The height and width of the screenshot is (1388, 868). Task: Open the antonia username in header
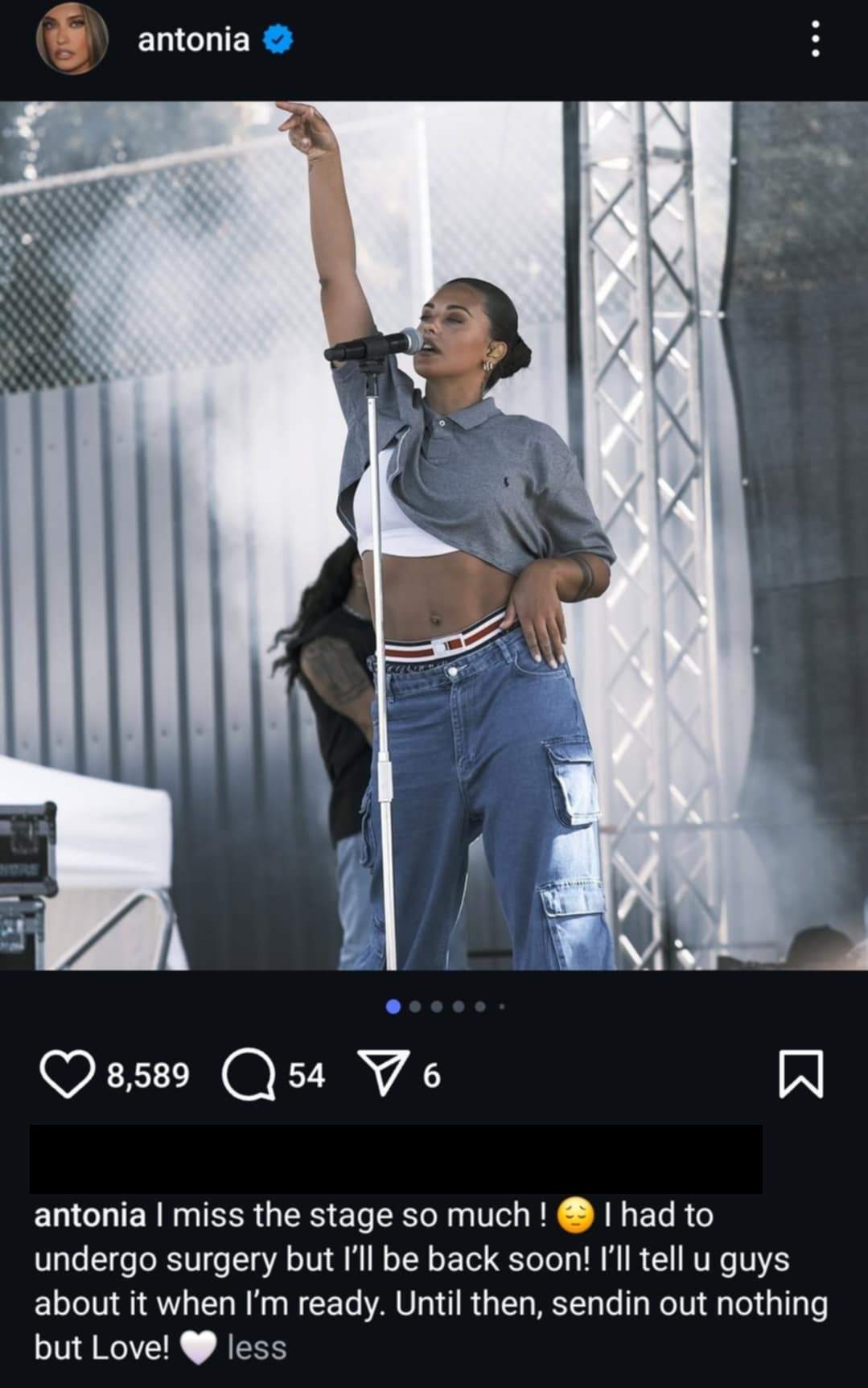193,39
